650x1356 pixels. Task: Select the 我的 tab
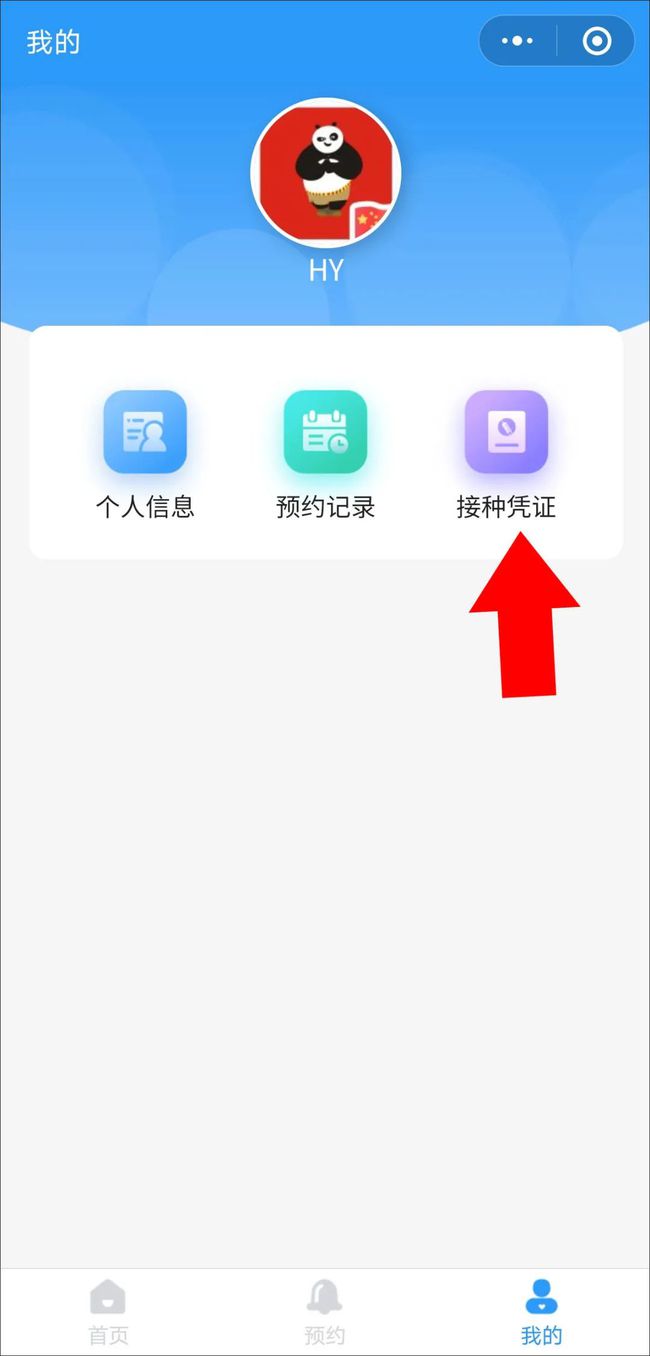coord(541,1311)
